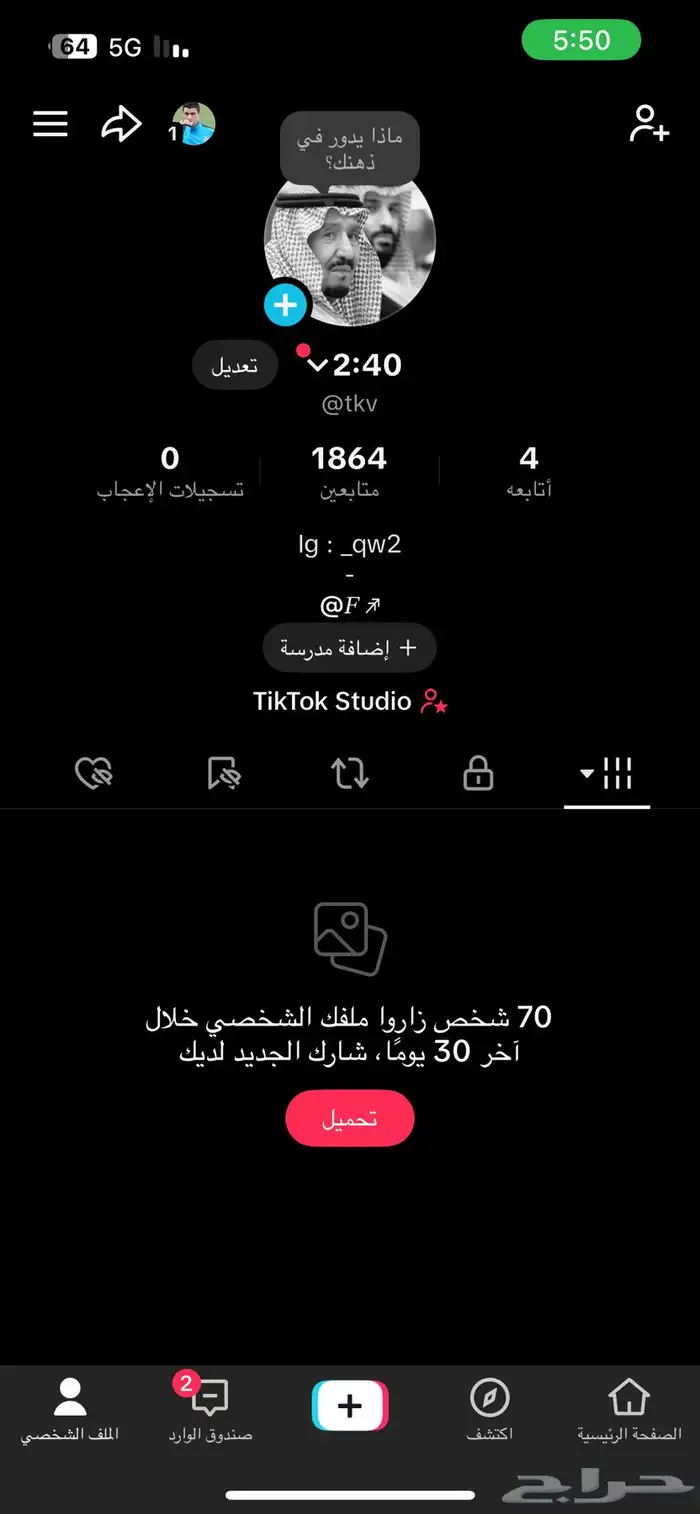Expand the account switcher next to 2:40
The height and width of the screenshot is (1514, 700).
pyautogui.click(x=317, y=366)
